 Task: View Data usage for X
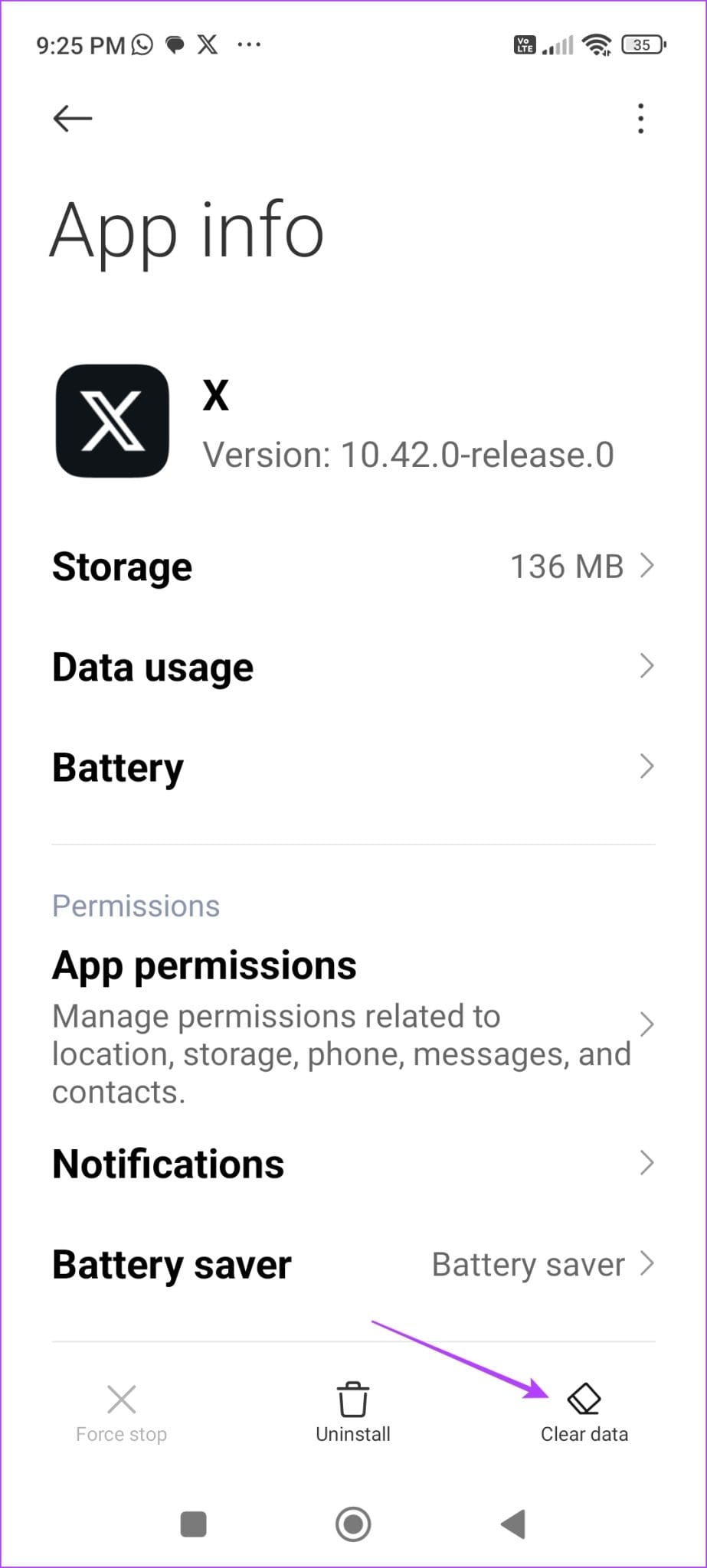tap(352, 667)
